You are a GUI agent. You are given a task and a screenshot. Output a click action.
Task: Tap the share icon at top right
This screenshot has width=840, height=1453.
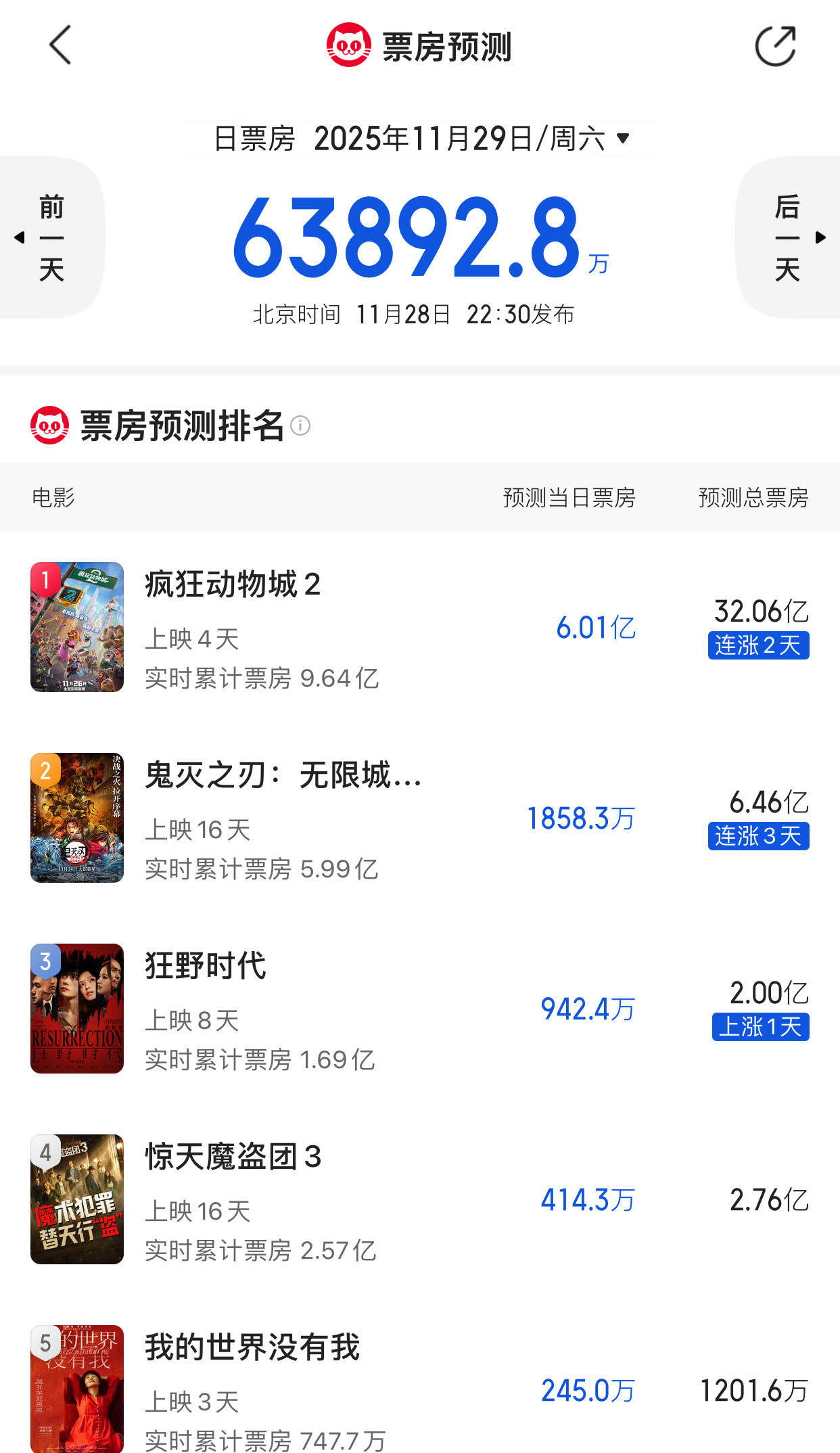pos(778,45)
